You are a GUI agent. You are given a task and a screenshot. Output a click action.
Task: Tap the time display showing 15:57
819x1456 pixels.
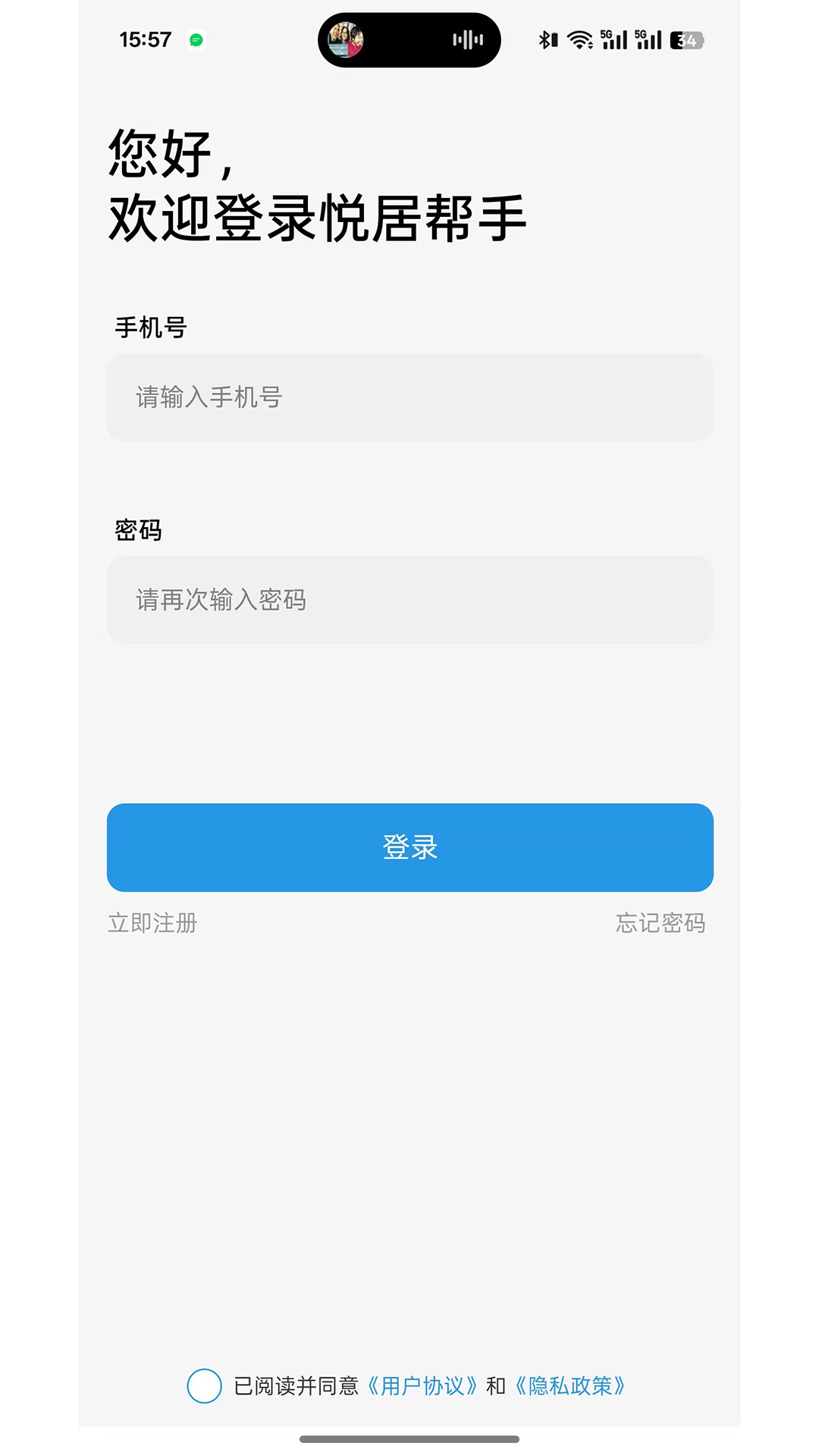(146, 39)
